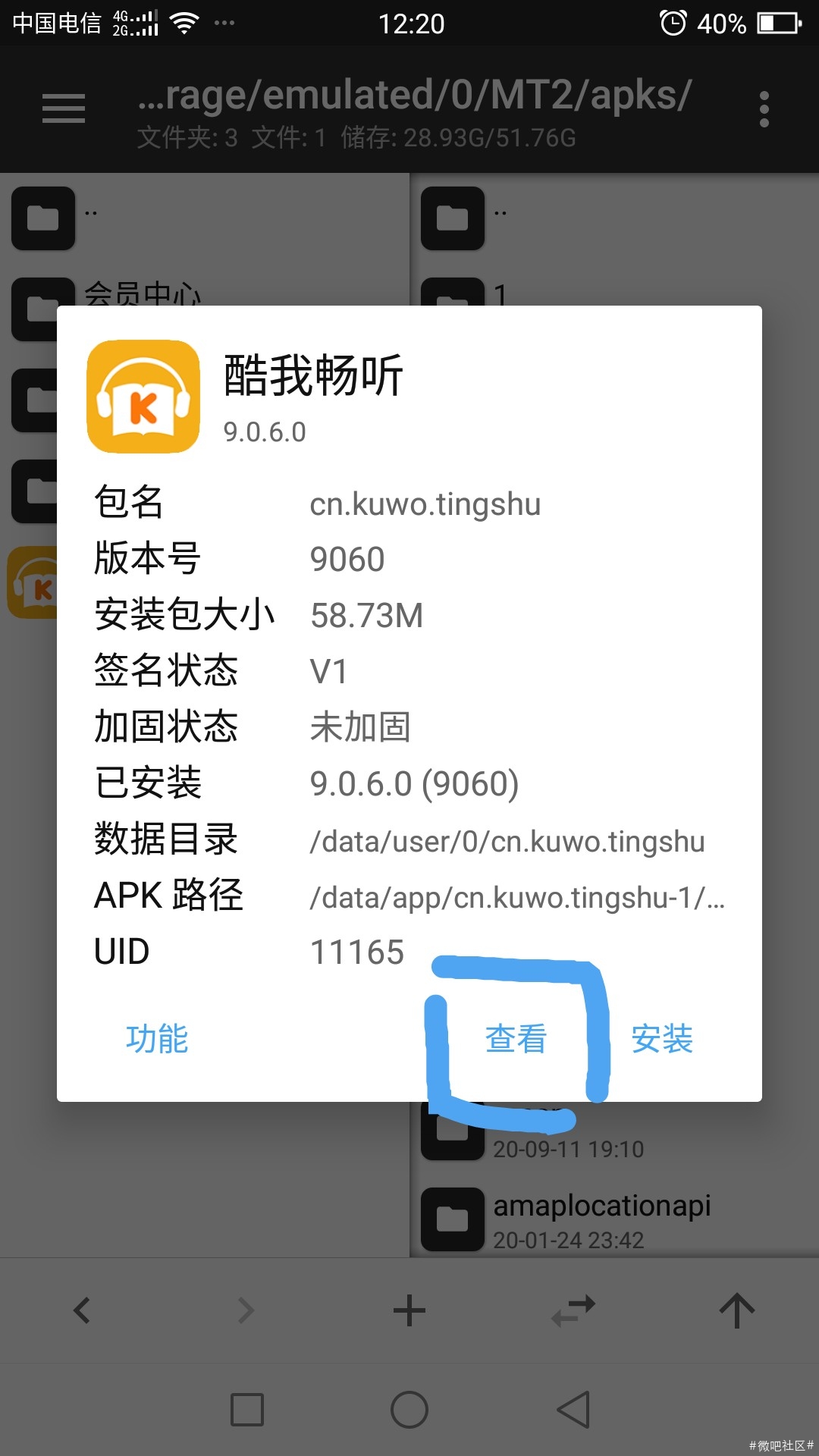Image resolution: width=819 pixels, height=1456 pixels.
Task: Tap system back triangle button
Action: 573,1410
